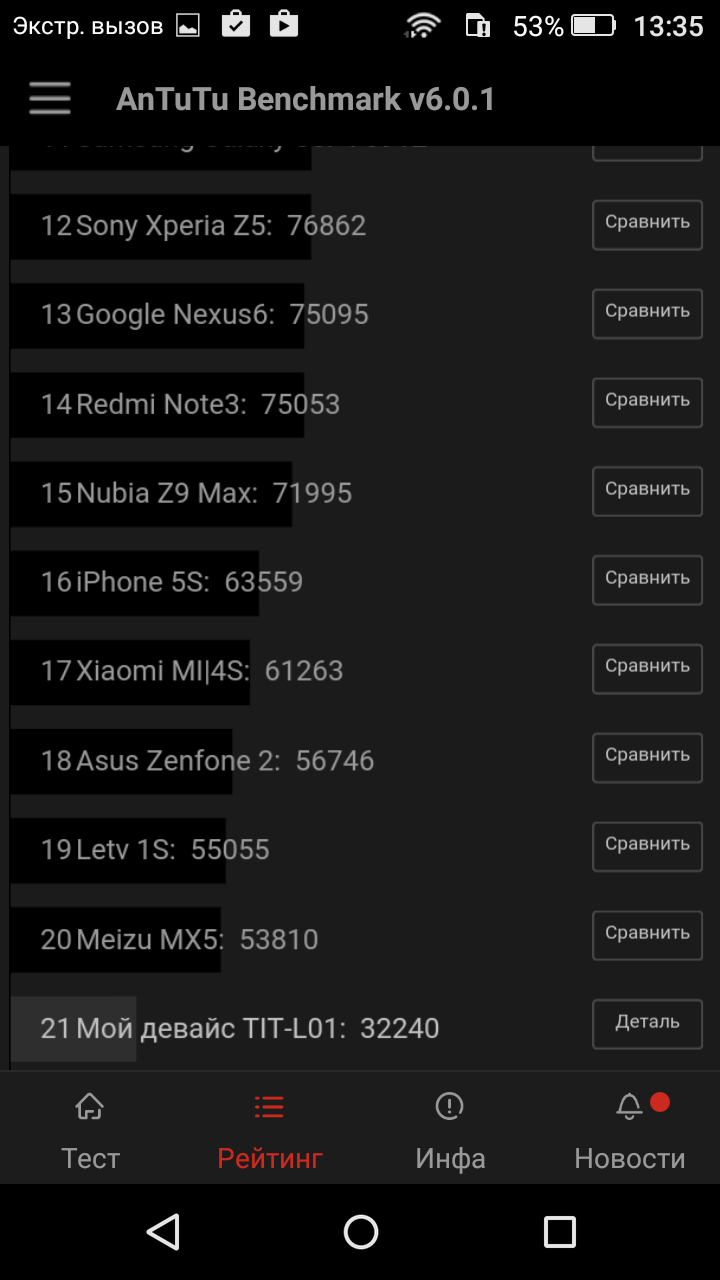This screenshot has height=1280, width=720.
Task: Compare with Meizu MX5
Action: tap(647, 935)
